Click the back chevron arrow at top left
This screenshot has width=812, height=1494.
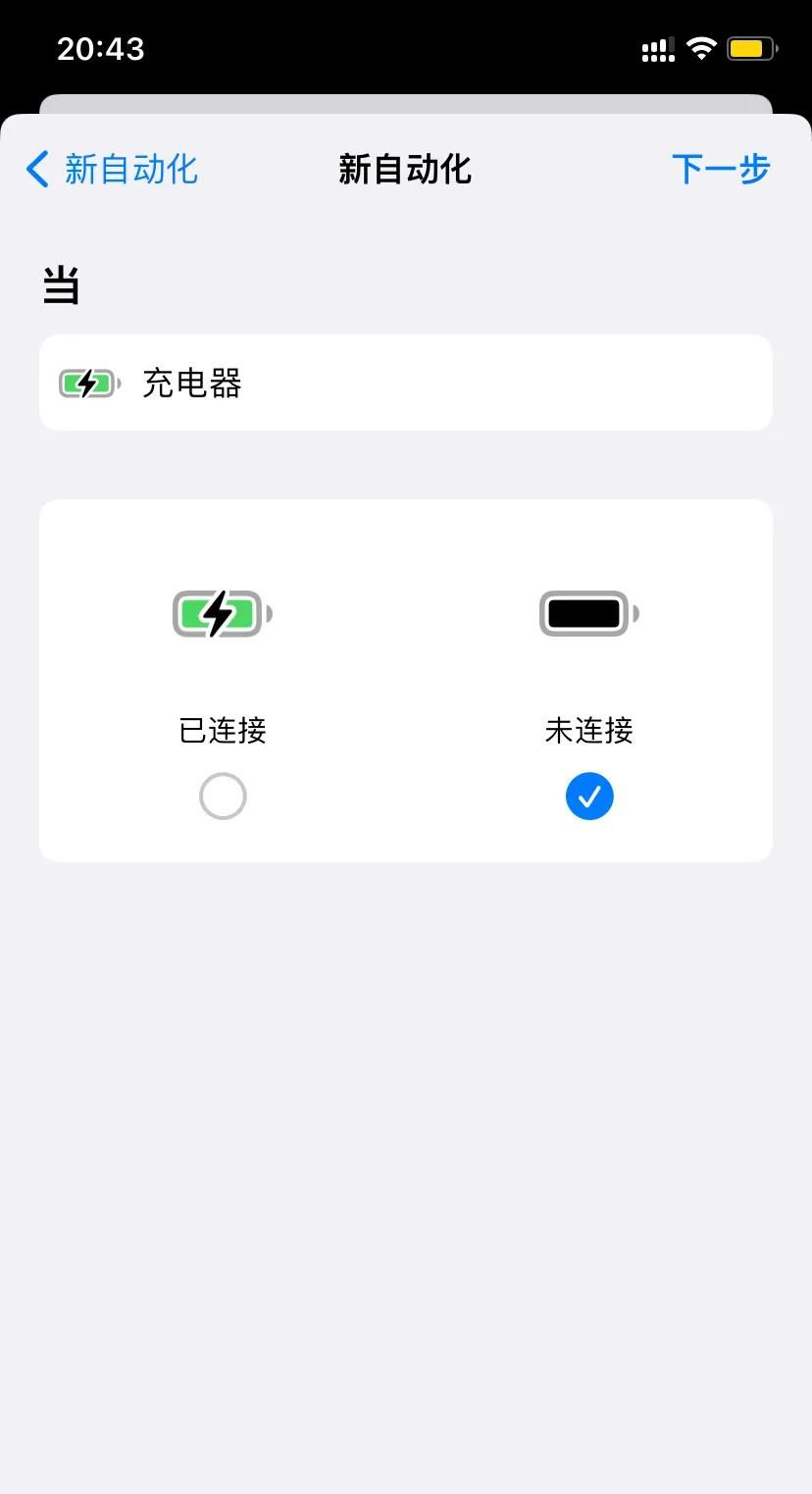(36, 169)
